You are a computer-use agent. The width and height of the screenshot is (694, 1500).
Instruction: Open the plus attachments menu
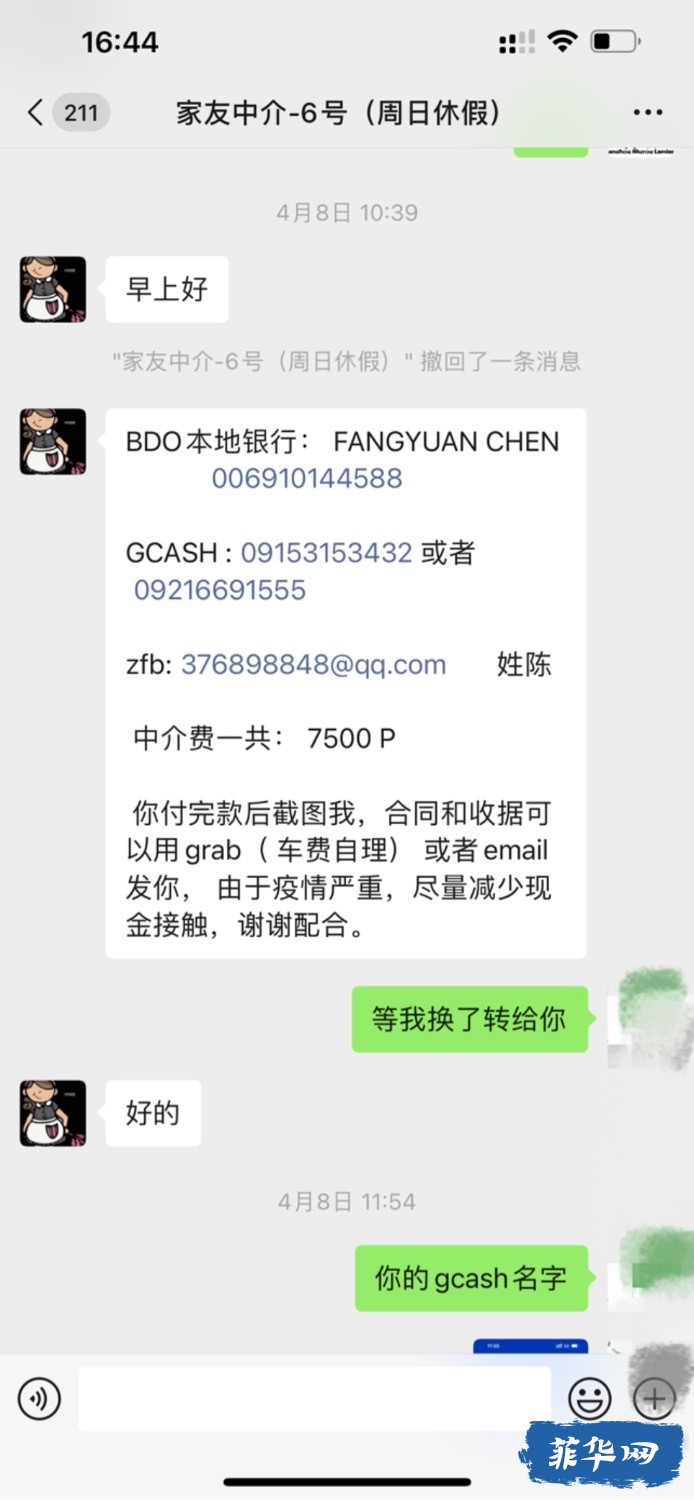click(x=655, y=1398)
